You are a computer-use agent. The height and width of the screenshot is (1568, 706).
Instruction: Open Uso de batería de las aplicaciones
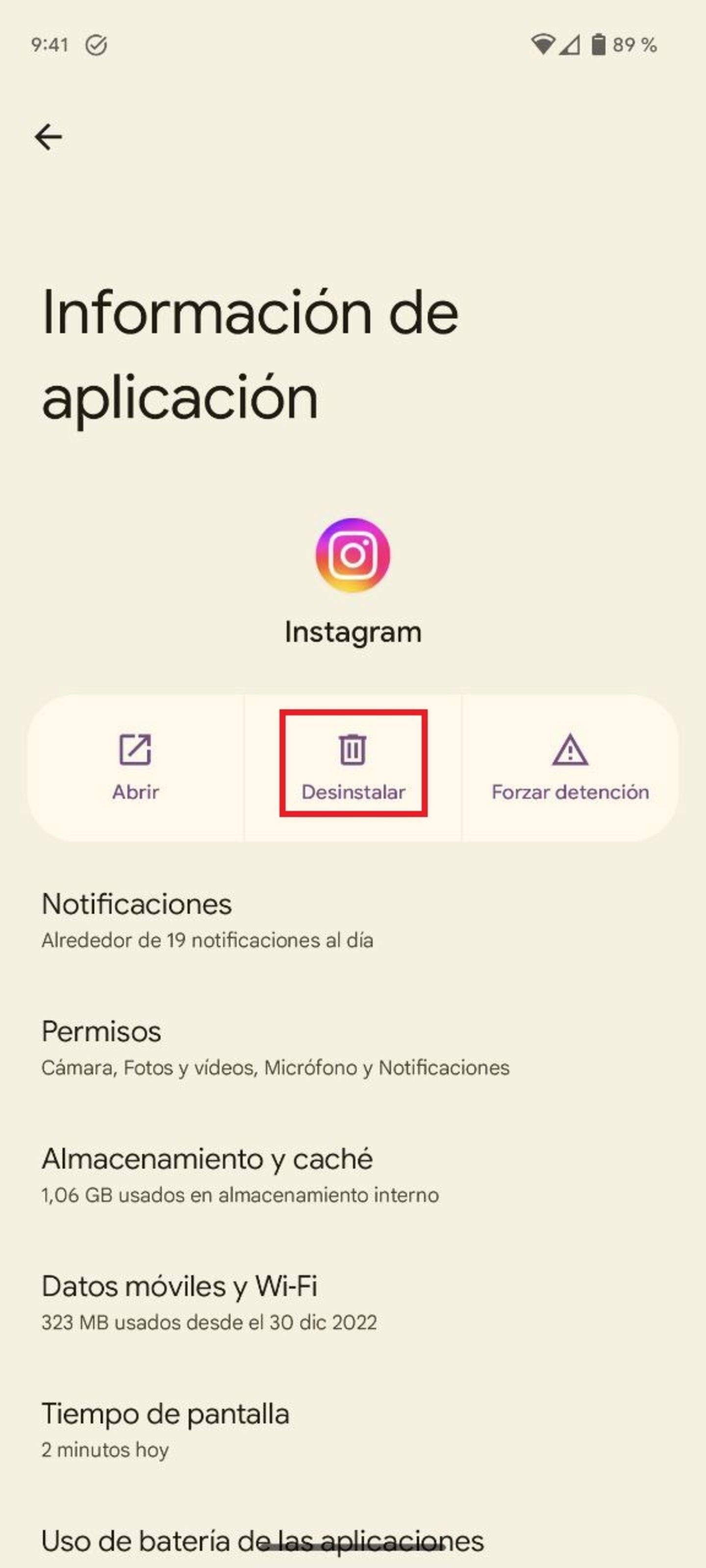(262, 1546)
